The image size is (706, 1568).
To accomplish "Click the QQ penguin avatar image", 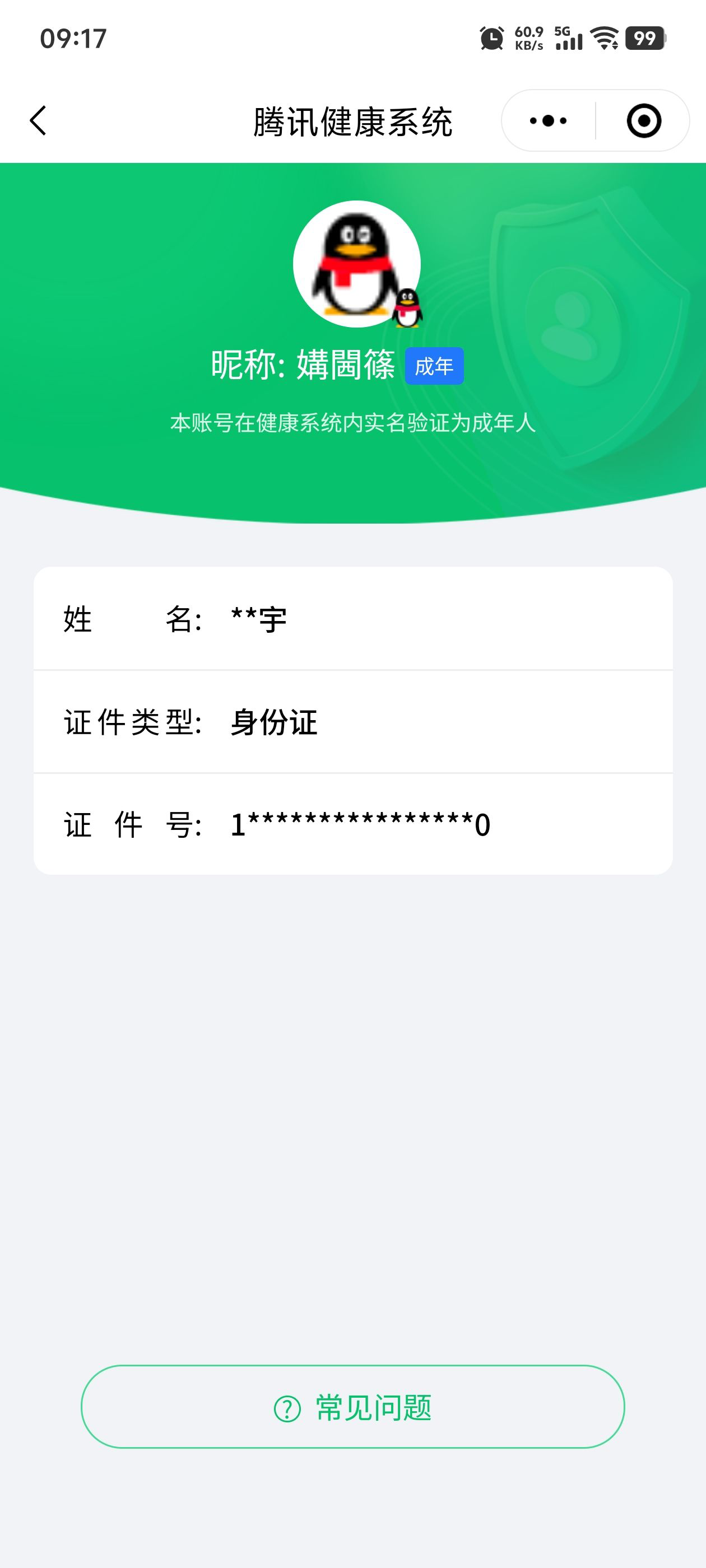I will click(x=356, y=264).
